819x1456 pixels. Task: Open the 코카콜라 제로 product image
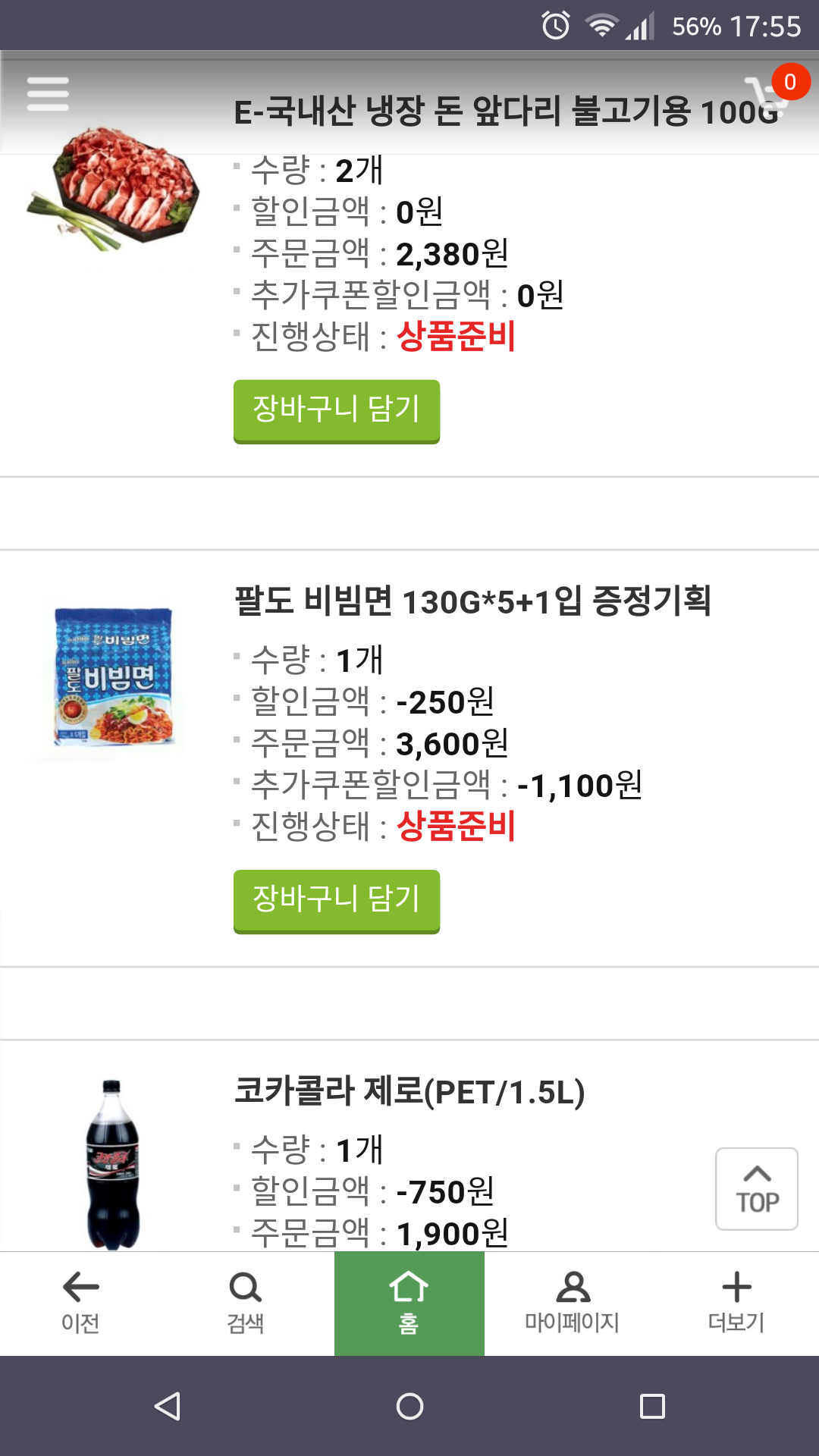coord(112,1164)
